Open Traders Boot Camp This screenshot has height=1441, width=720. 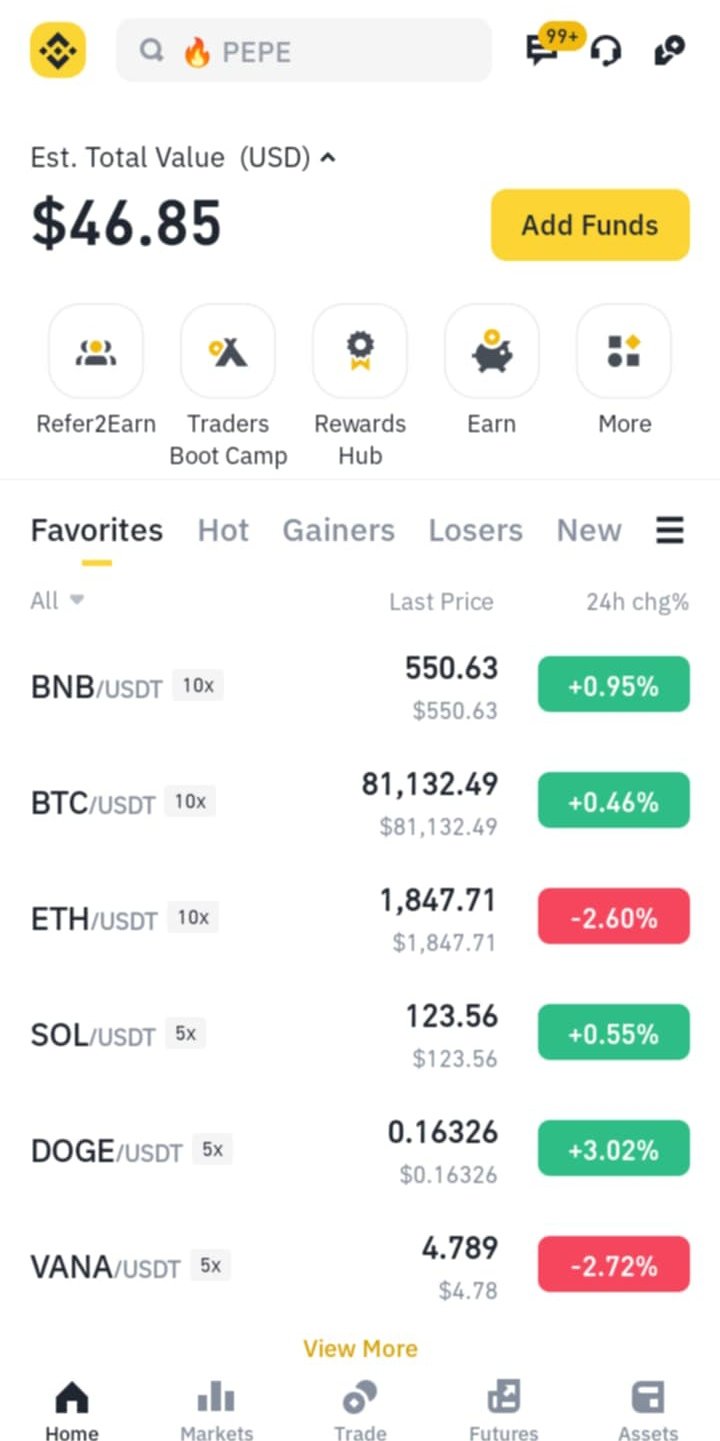click(228, 386)
